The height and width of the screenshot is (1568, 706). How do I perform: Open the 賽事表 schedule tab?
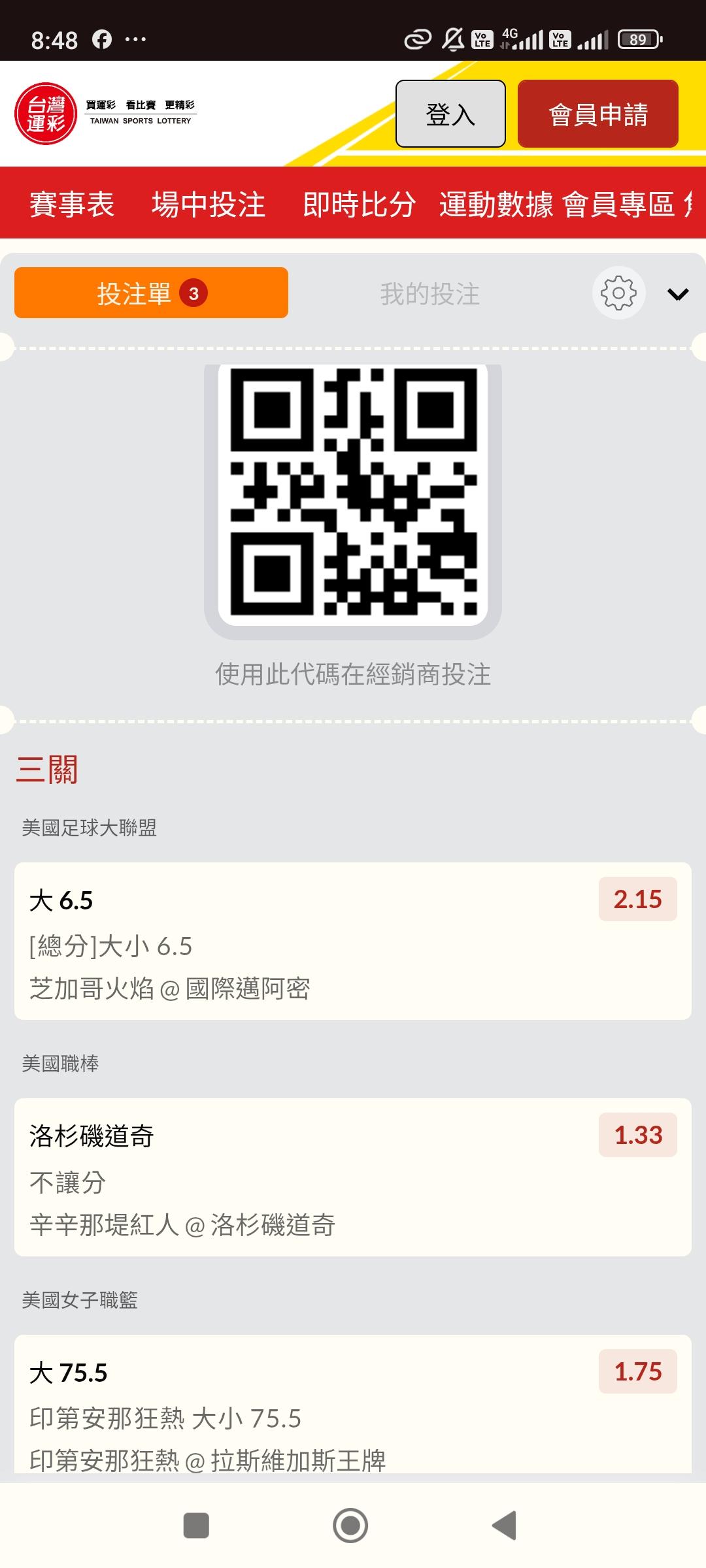[x=72, y=204]
